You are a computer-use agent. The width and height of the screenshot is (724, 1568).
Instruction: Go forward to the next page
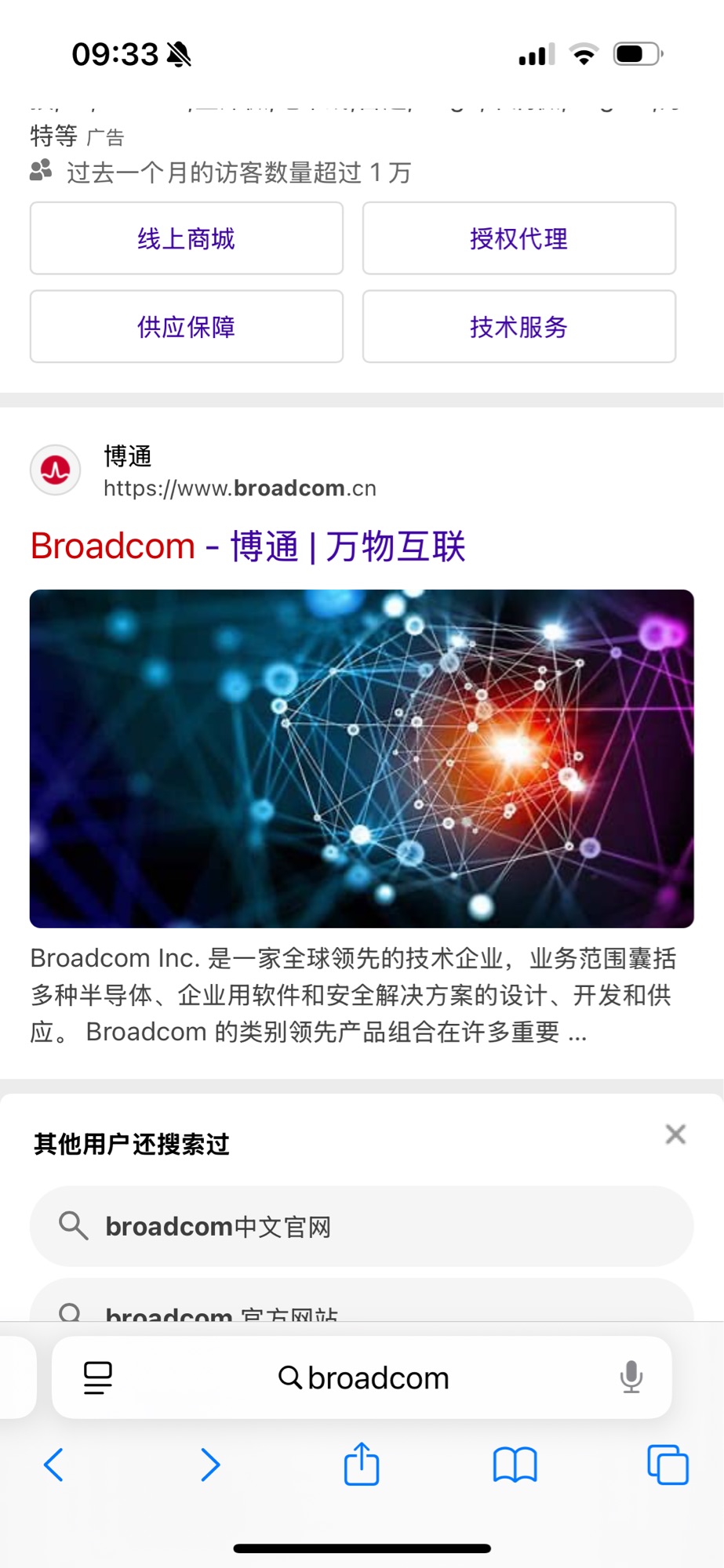tap(209, 1464)
